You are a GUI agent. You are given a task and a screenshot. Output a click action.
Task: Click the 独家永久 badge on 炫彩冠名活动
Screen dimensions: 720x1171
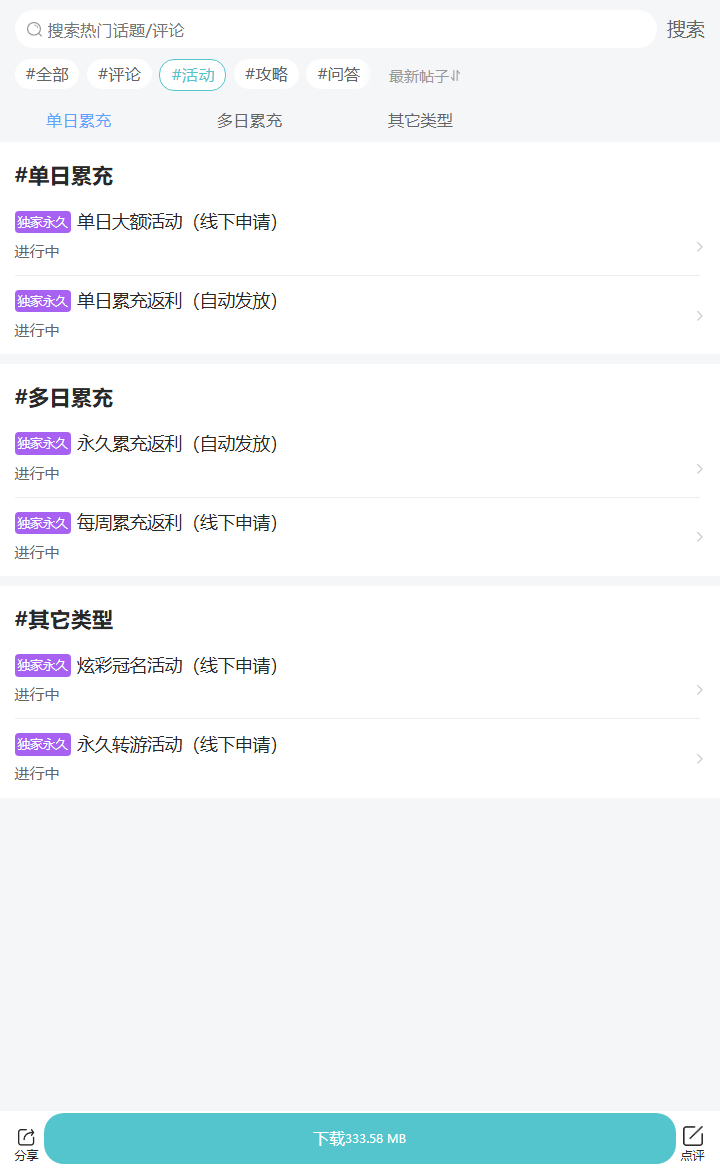[x=42, y=665]
